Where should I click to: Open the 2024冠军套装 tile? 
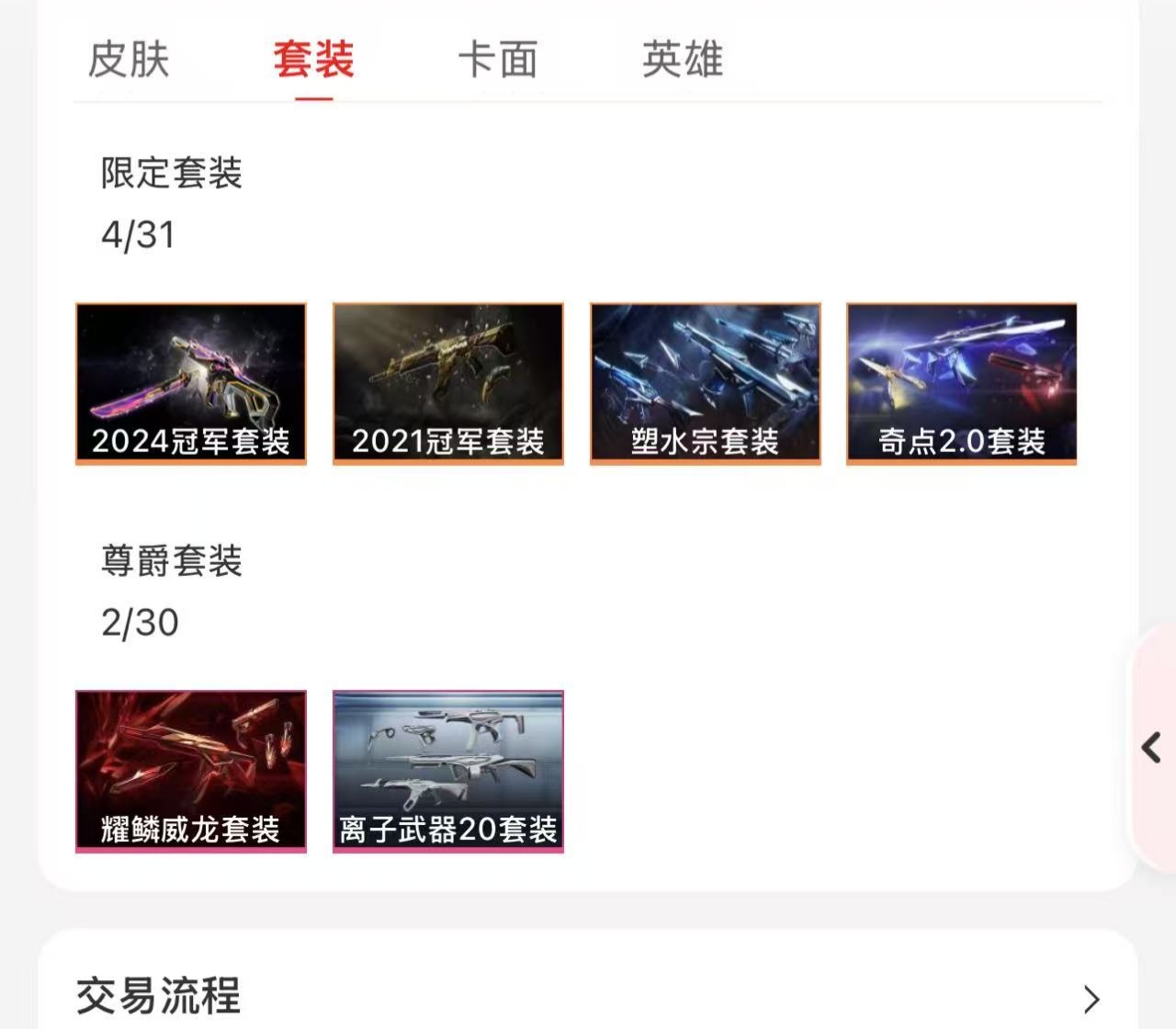191,384
